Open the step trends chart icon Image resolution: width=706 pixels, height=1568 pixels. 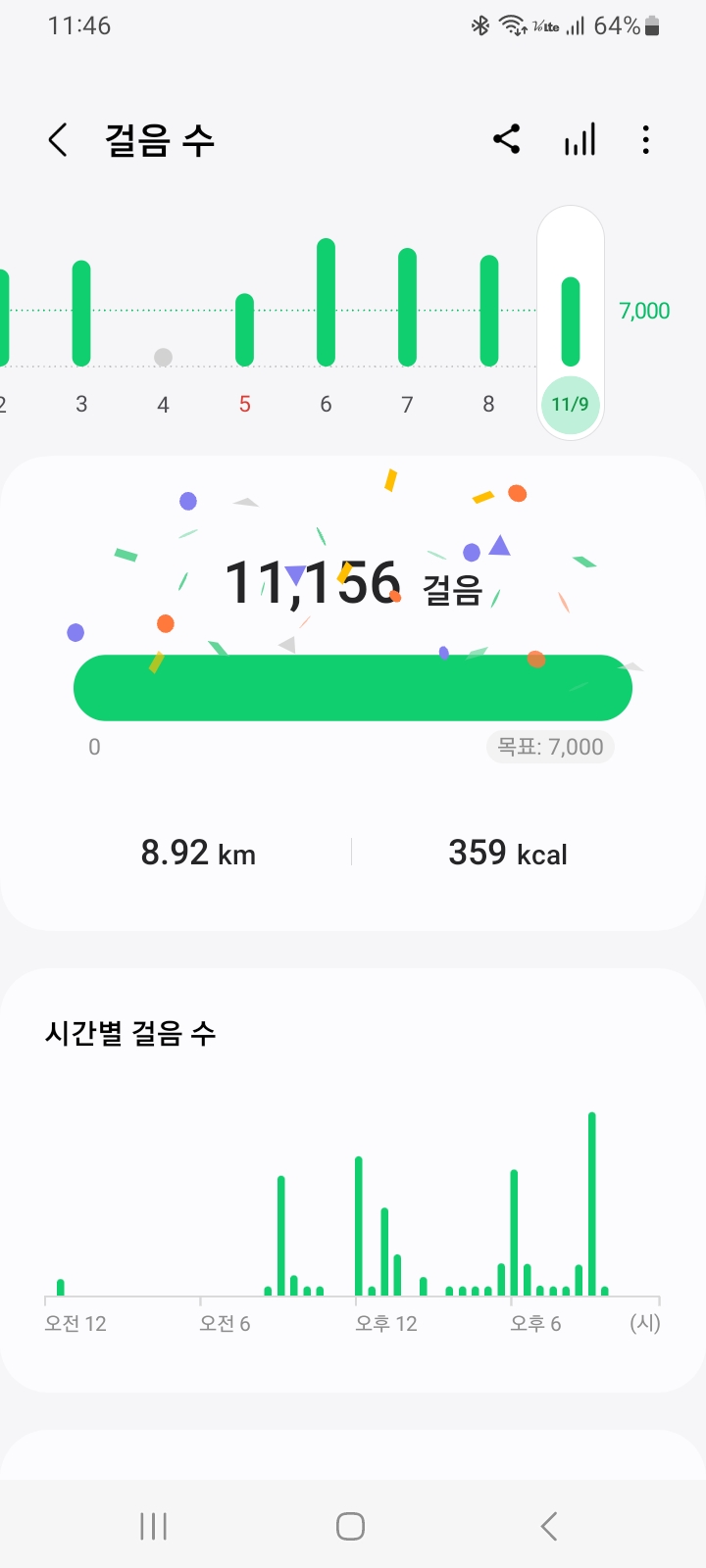tap(580, 140)
